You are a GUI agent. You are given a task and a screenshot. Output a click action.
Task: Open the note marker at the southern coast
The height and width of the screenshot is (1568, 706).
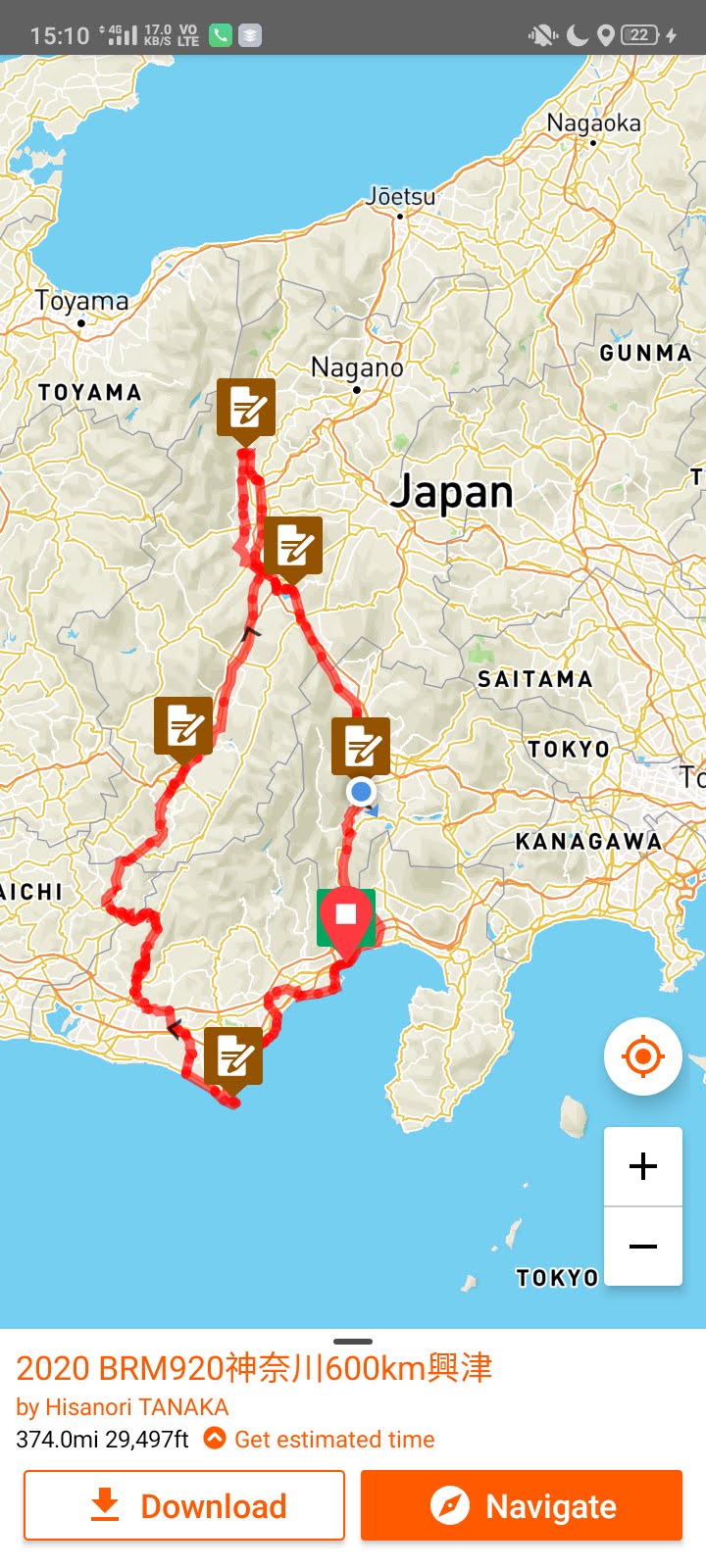(233, 1055)
